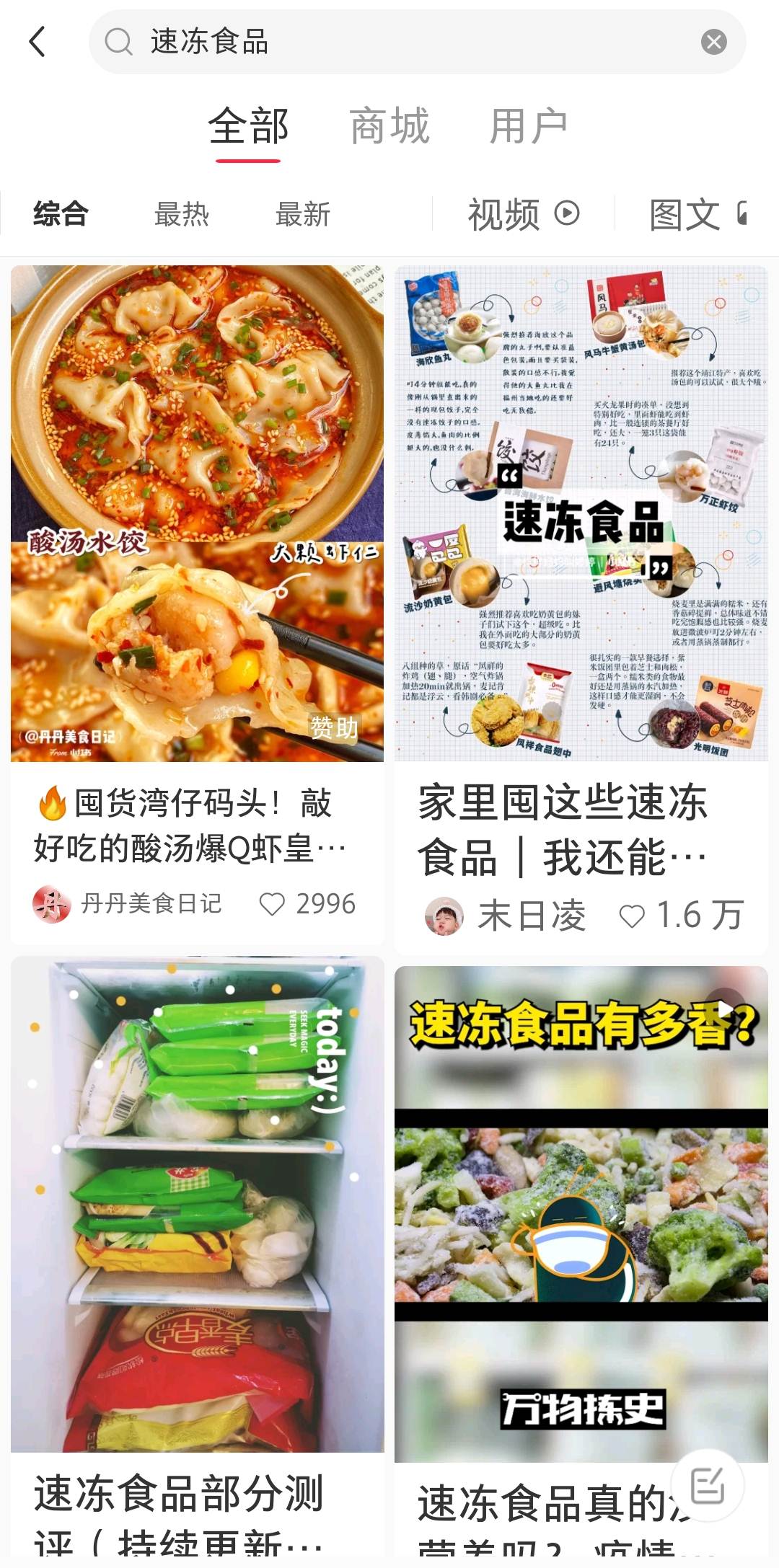
Task: Like the post by 末日凌
Action: point(632,916)
